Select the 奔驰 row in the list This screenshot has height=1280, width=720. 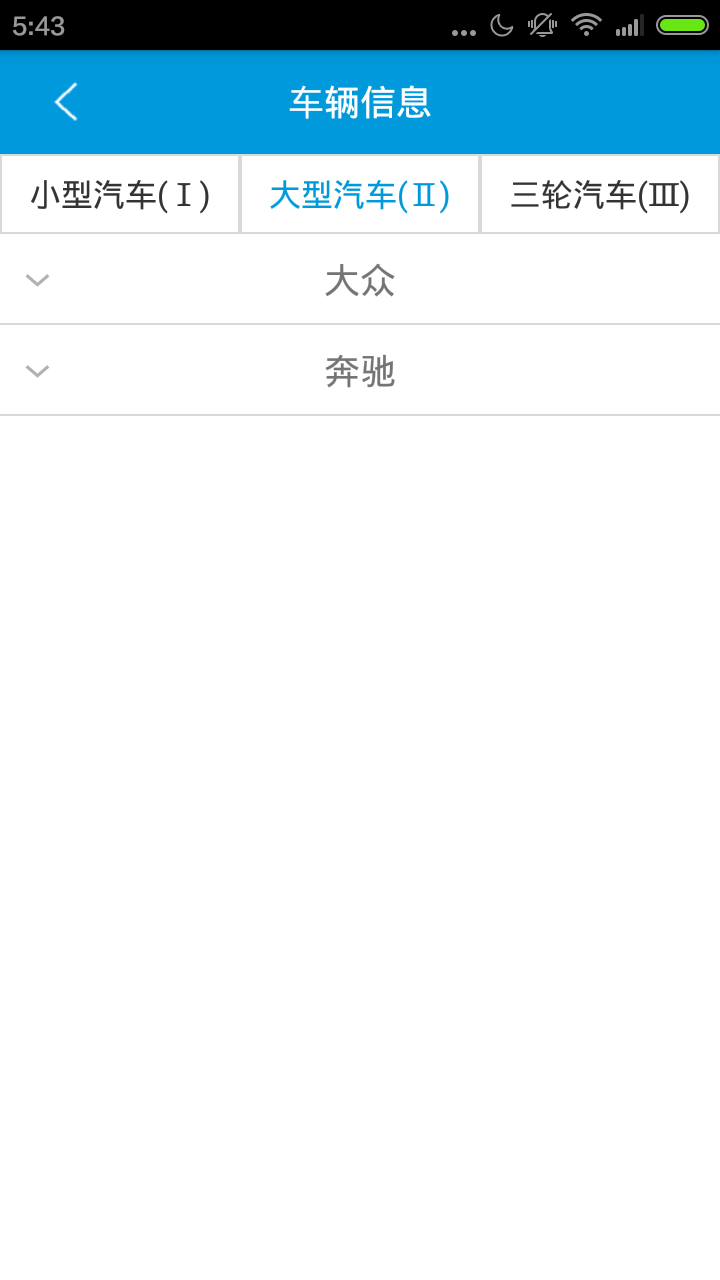[x=360, y=370]
